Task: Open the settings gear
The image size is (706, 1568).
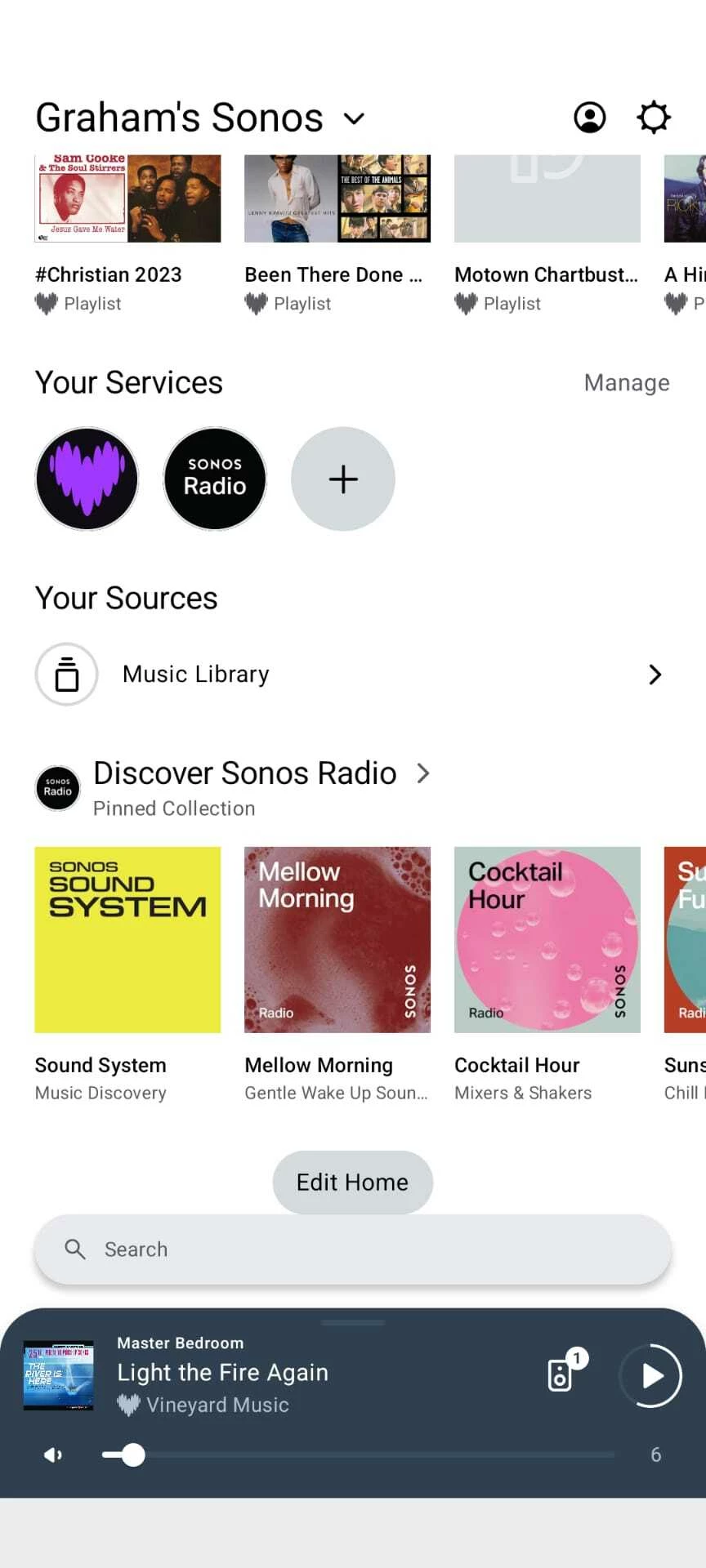Action: pyautogui.click(x=654, y=118)
